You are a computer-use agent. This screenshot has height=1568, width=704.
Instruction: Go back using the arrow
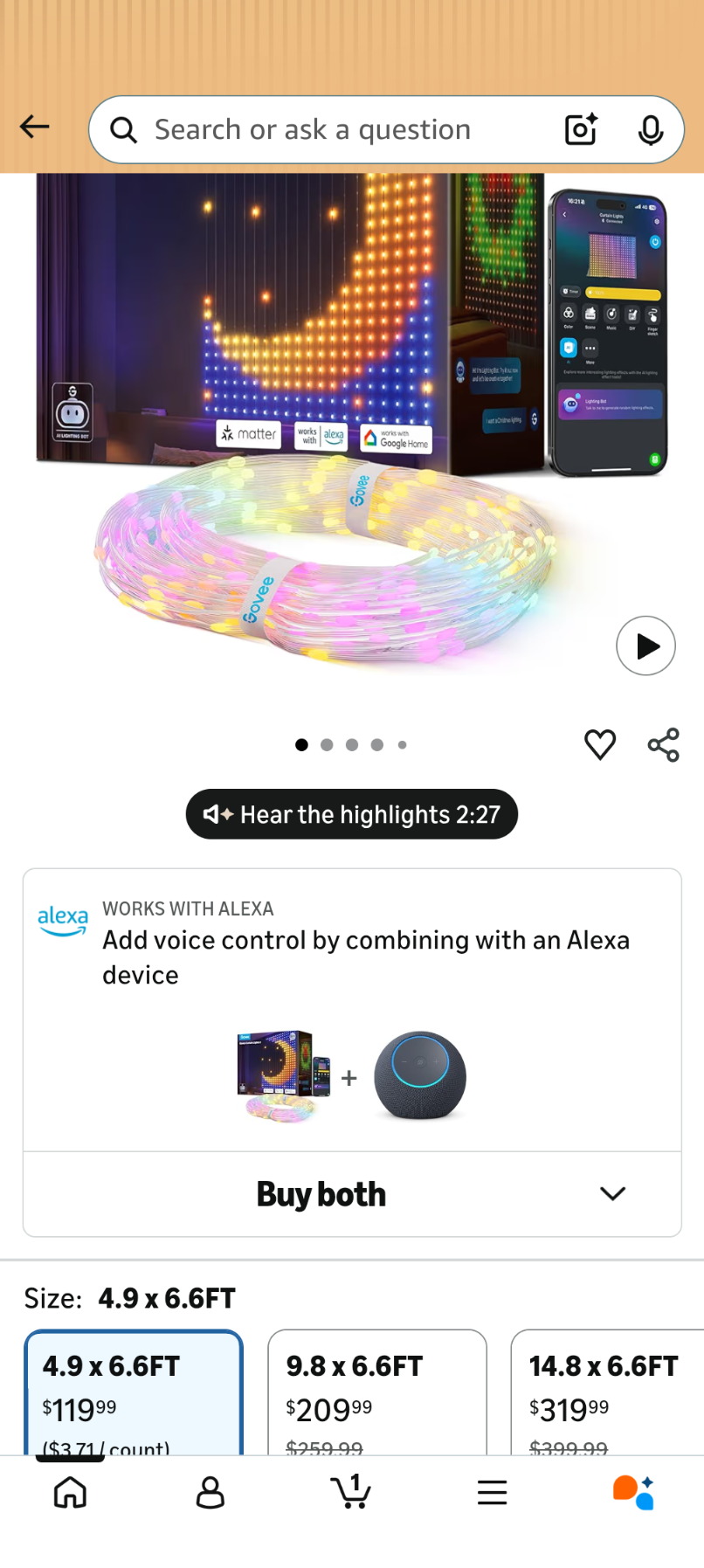click(34, 128)
